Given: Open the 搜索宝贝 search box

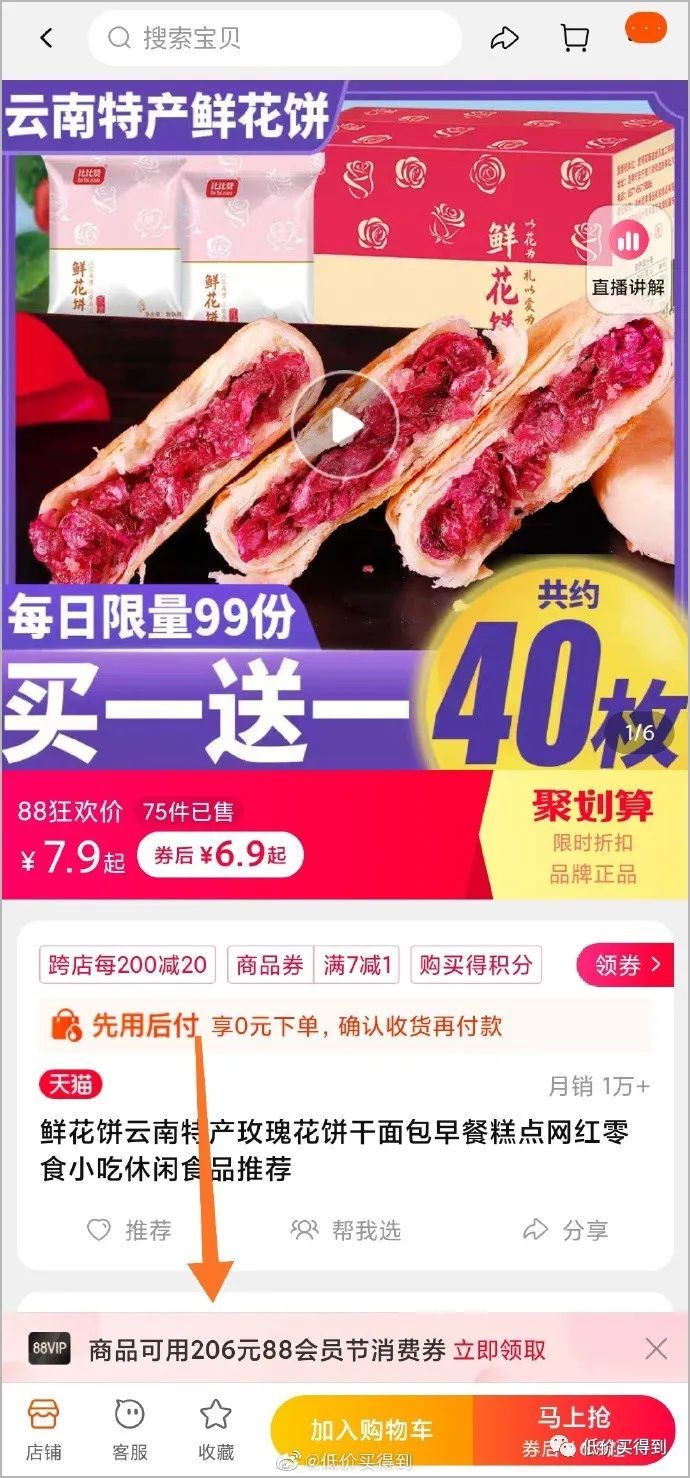Looking at the screenshot, I should tap(274, 39).
